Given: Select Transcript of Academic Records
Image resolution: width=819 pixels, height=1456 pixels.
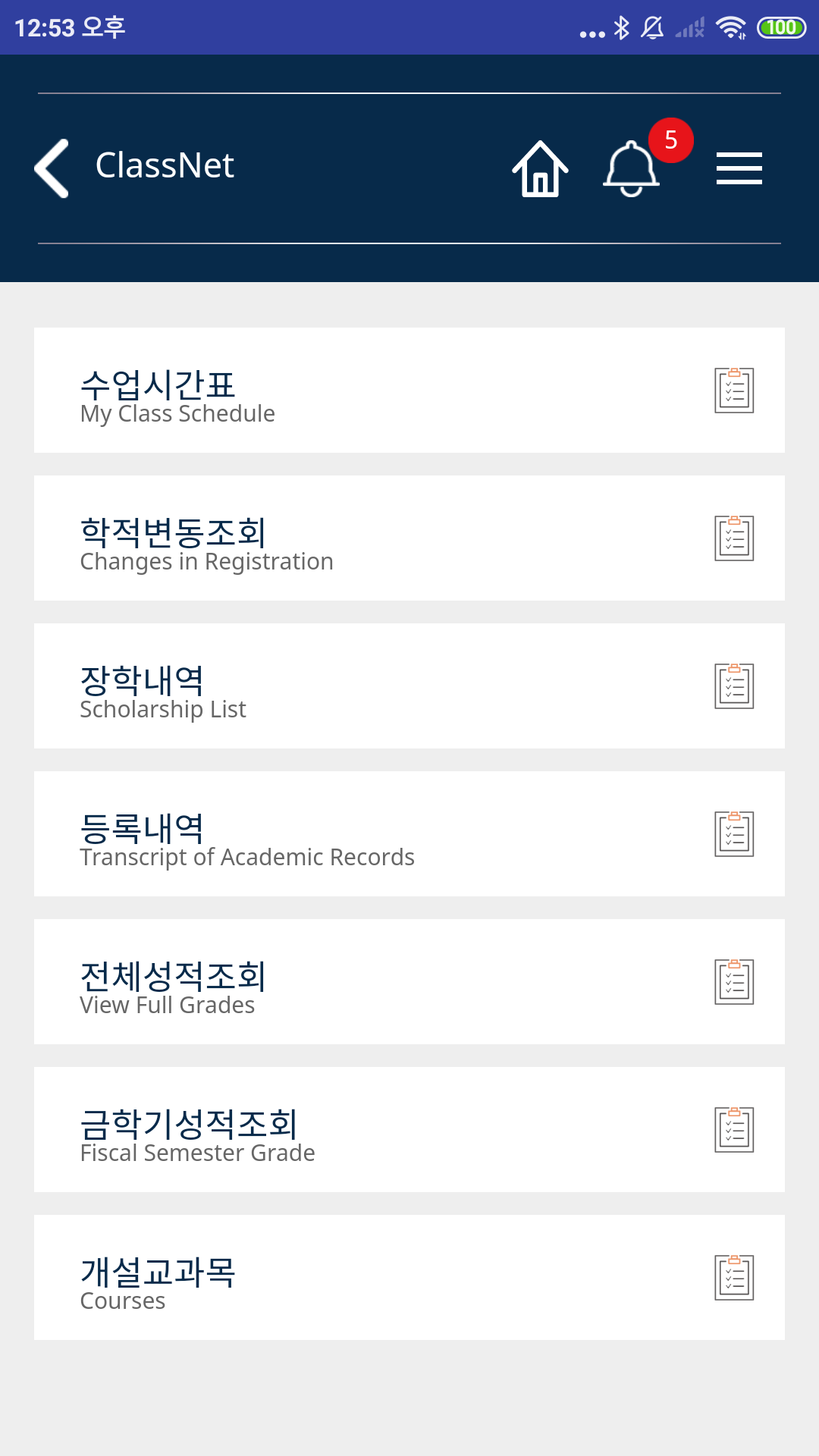Looking at the screenshot, I should point(409,834).
